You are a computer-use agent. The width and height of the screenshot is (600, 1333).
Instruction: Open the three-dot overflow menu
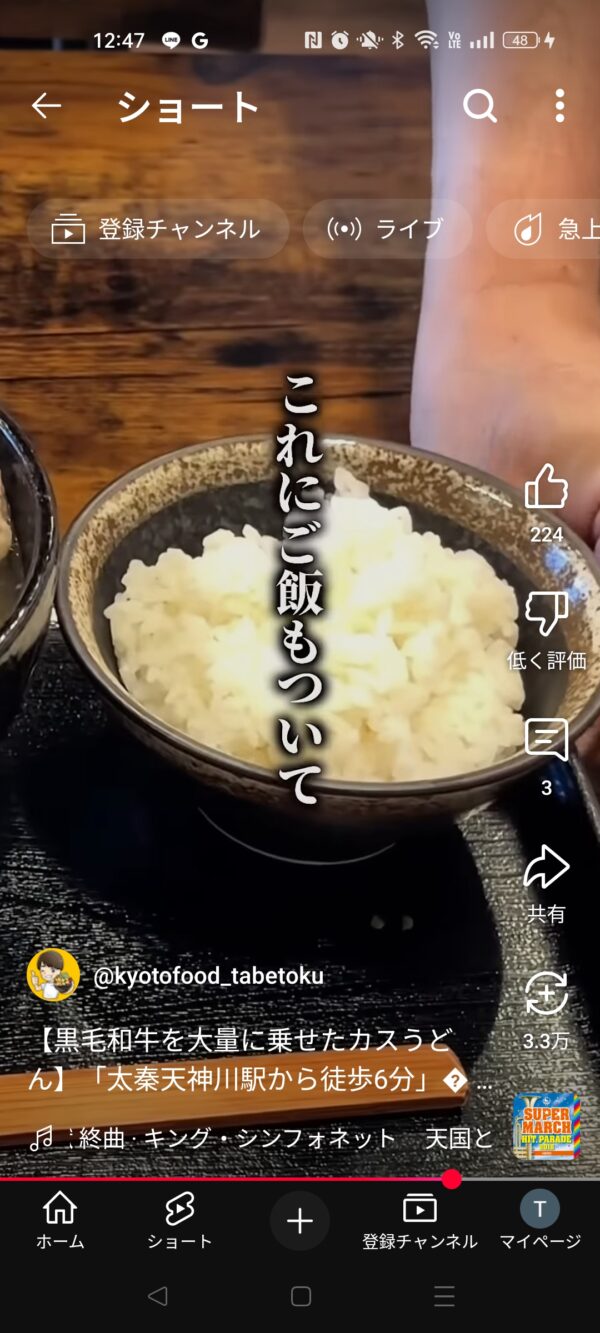[560, 106]
